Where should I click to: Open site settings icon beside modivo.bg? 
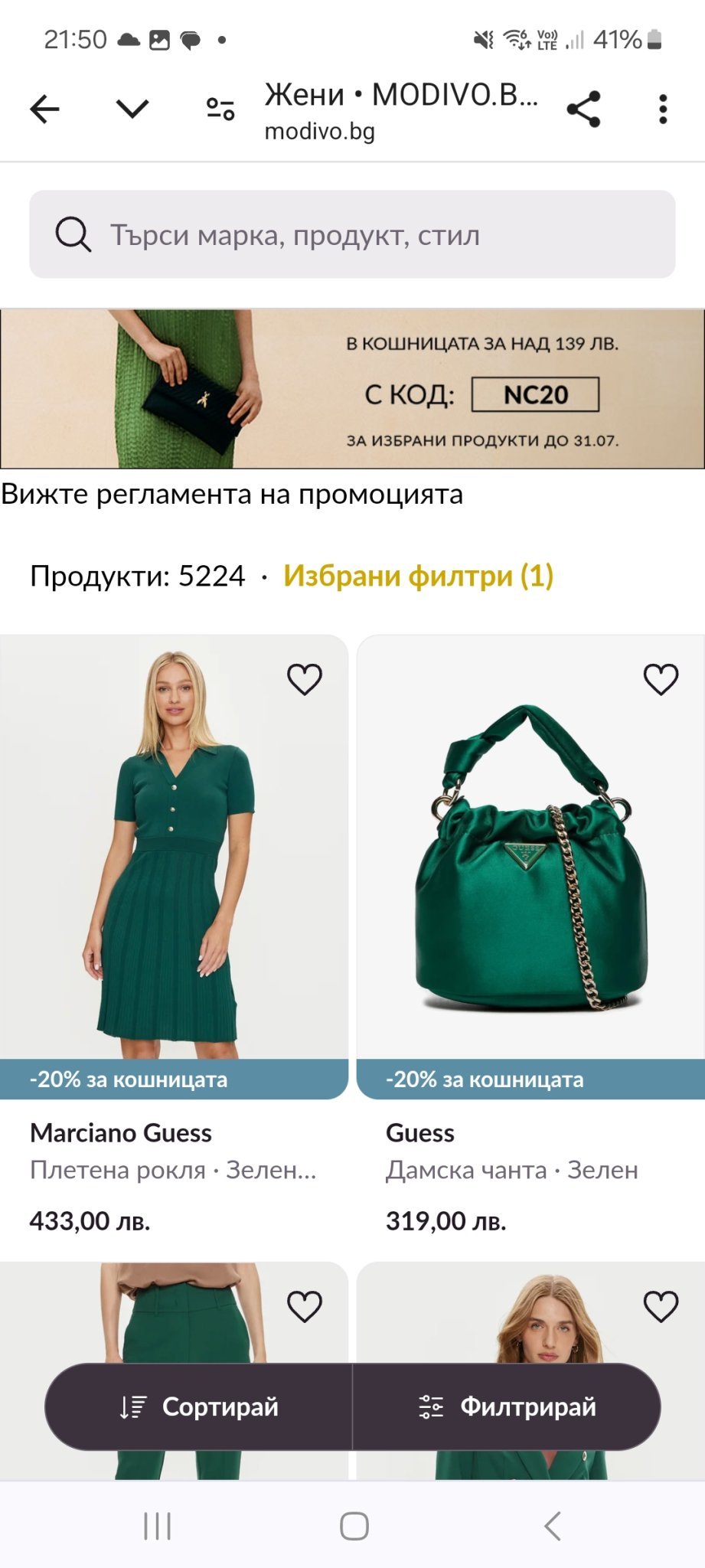(220, 109)
